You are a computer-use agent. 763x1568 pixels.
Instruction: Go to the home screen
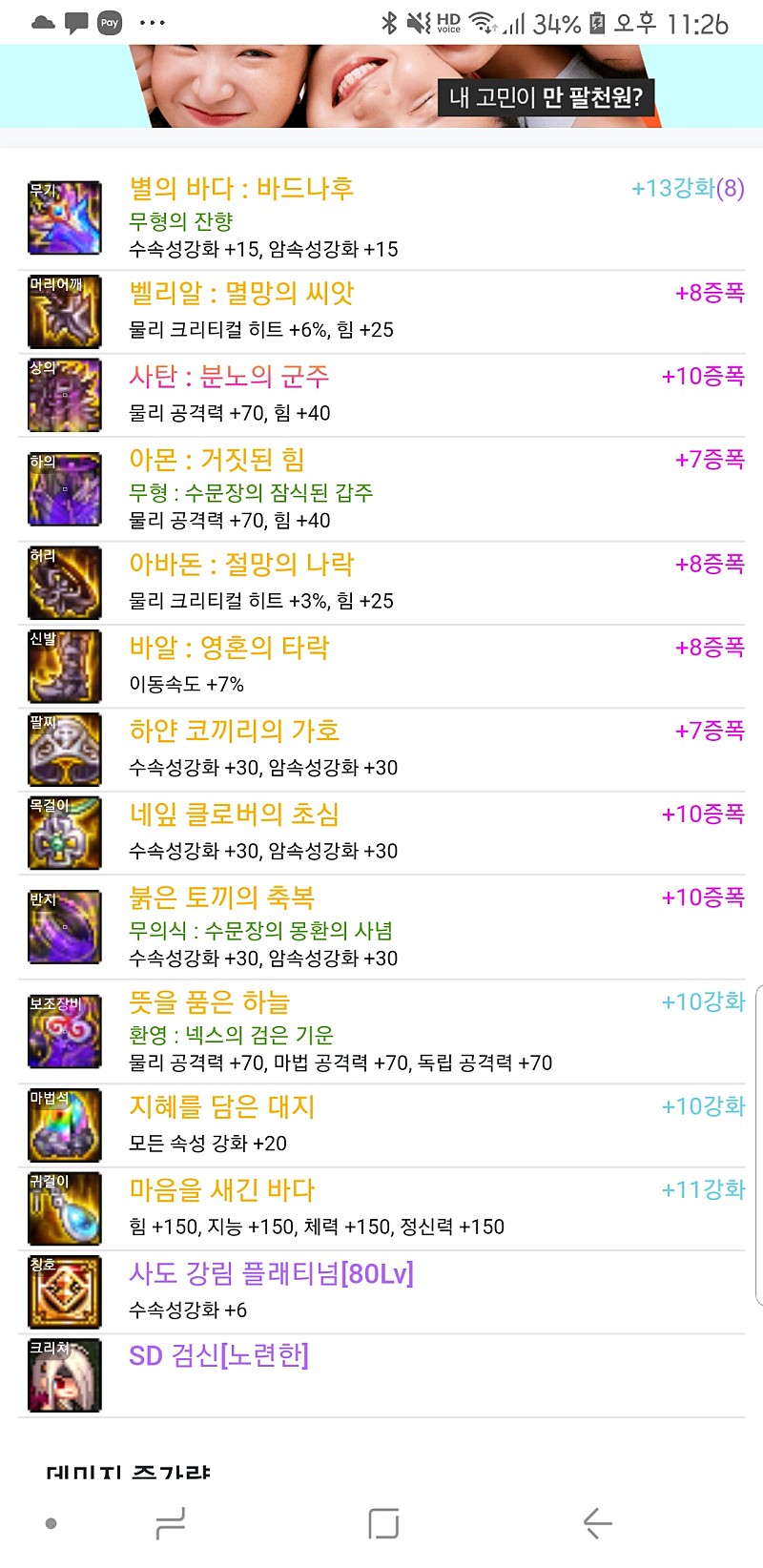click(383, 1523)
